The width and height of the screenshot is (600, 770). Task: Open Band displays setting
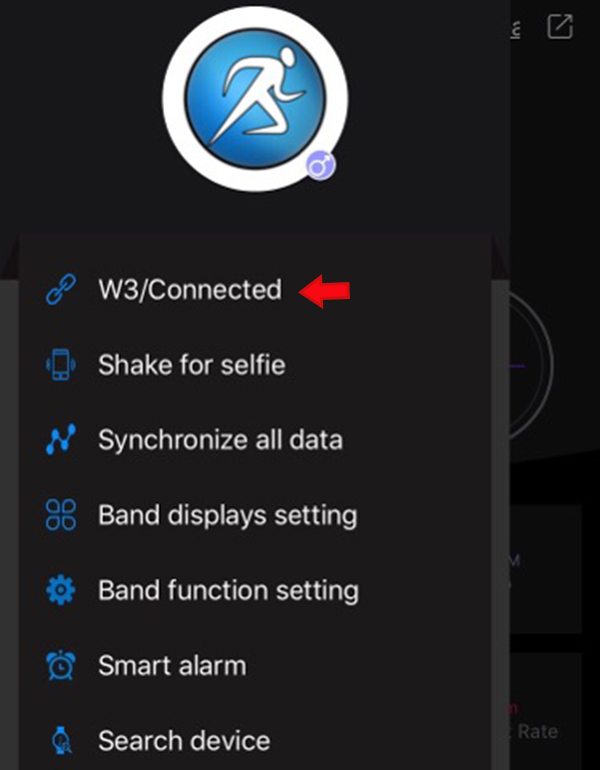227,516
